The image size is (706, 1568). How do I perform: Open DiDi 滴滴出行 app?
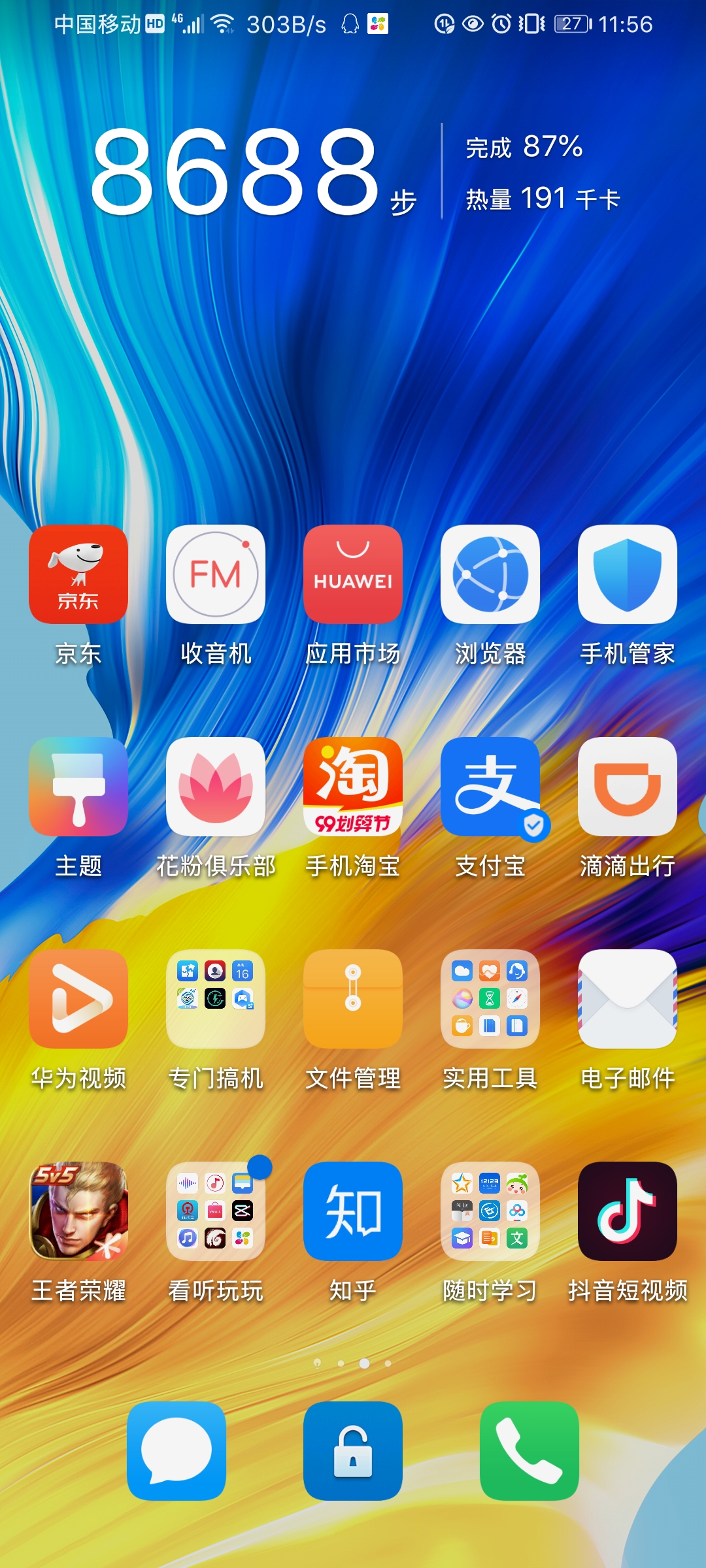click(628, 787)
